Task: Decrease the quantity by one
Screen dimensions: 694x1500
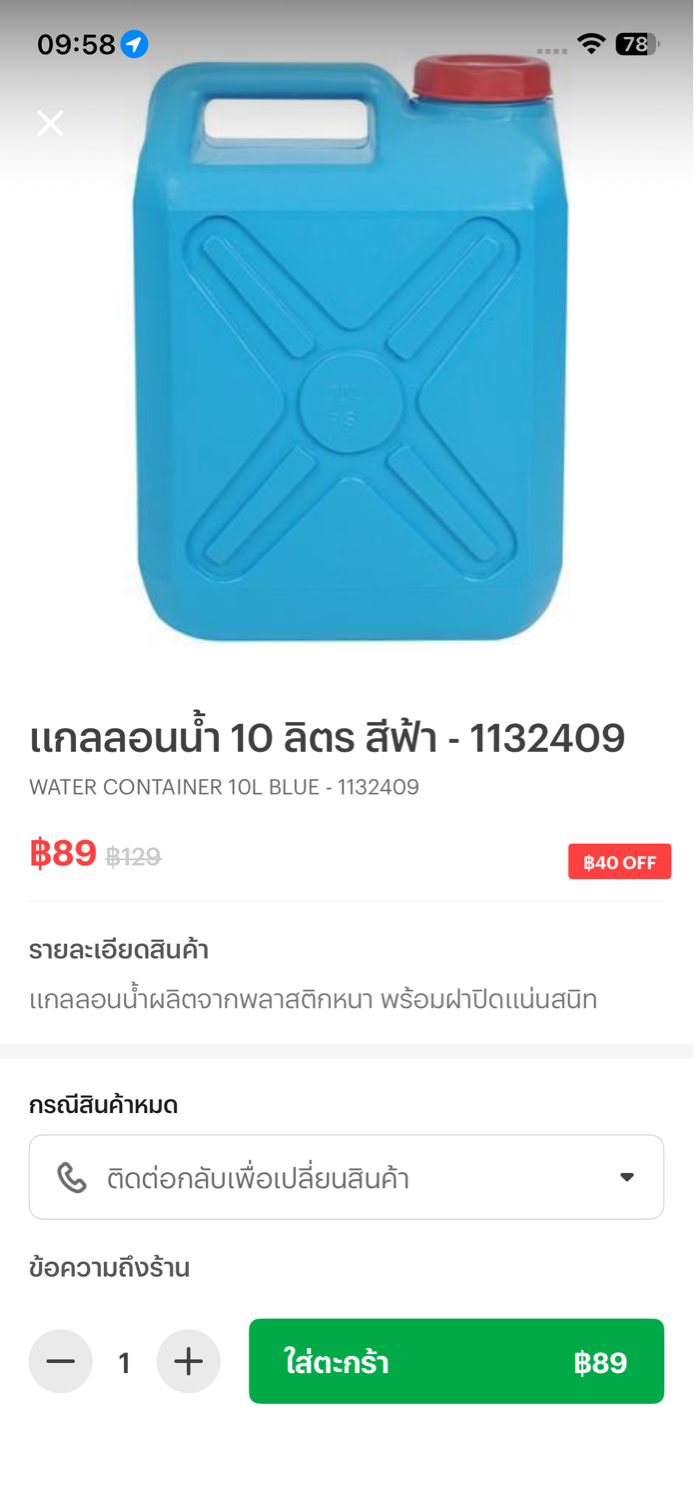Action: (x=61, y=1361)
